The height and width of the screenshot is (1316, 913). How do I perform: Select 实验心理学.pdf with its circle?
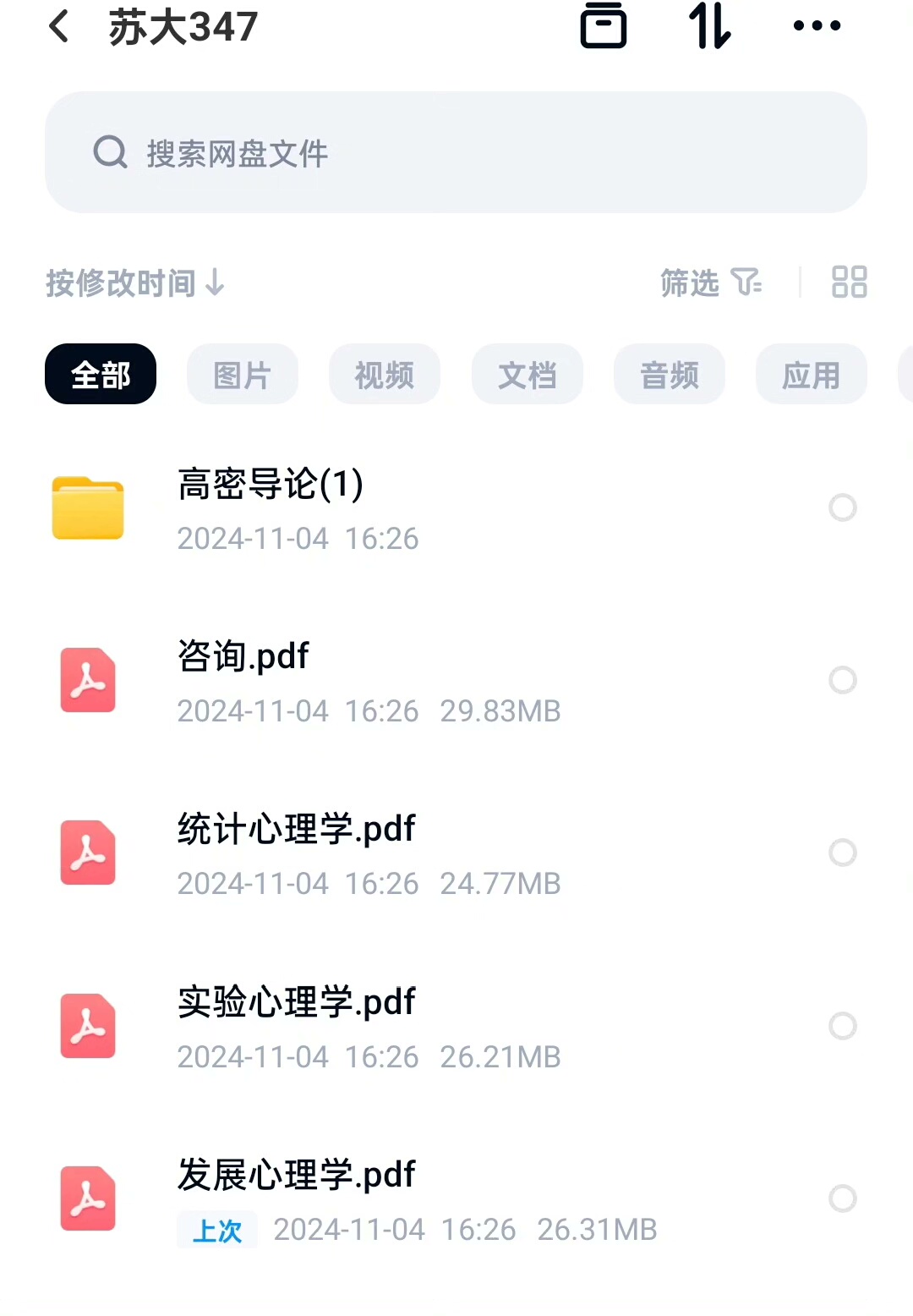(843, 1026)
